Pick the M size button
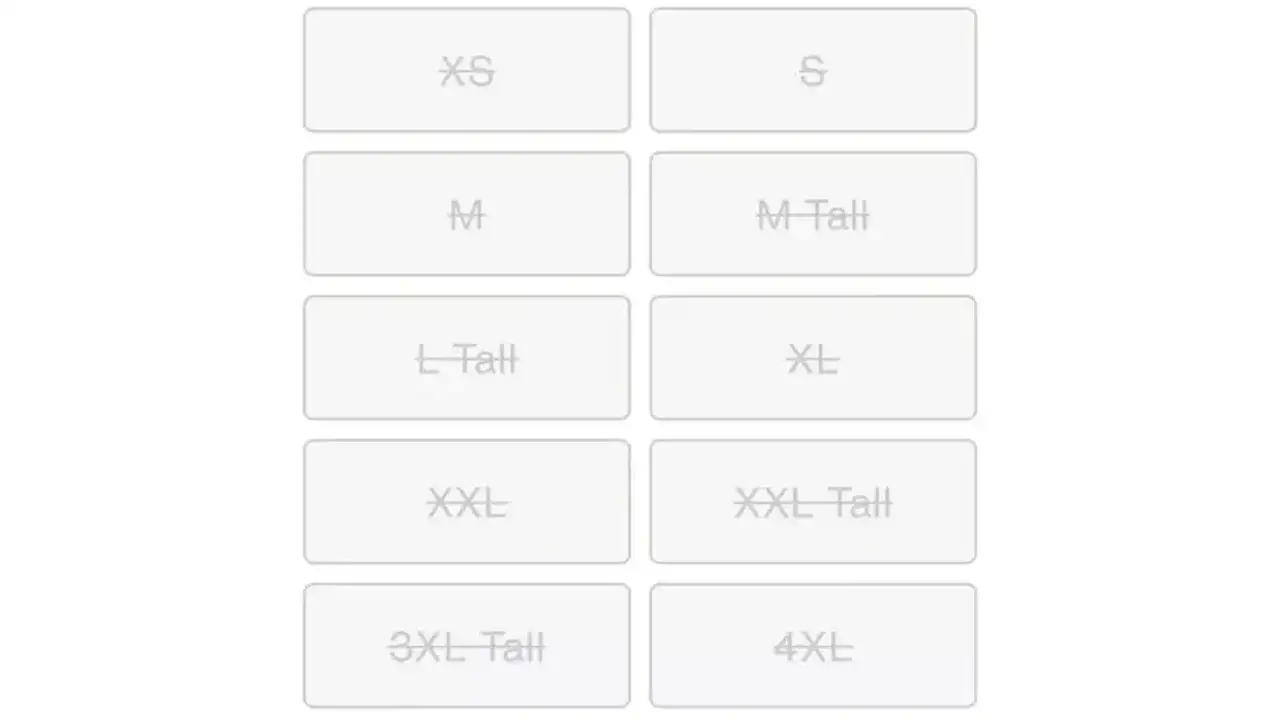Screen dimensions: 1280x720 pos(467,214)
